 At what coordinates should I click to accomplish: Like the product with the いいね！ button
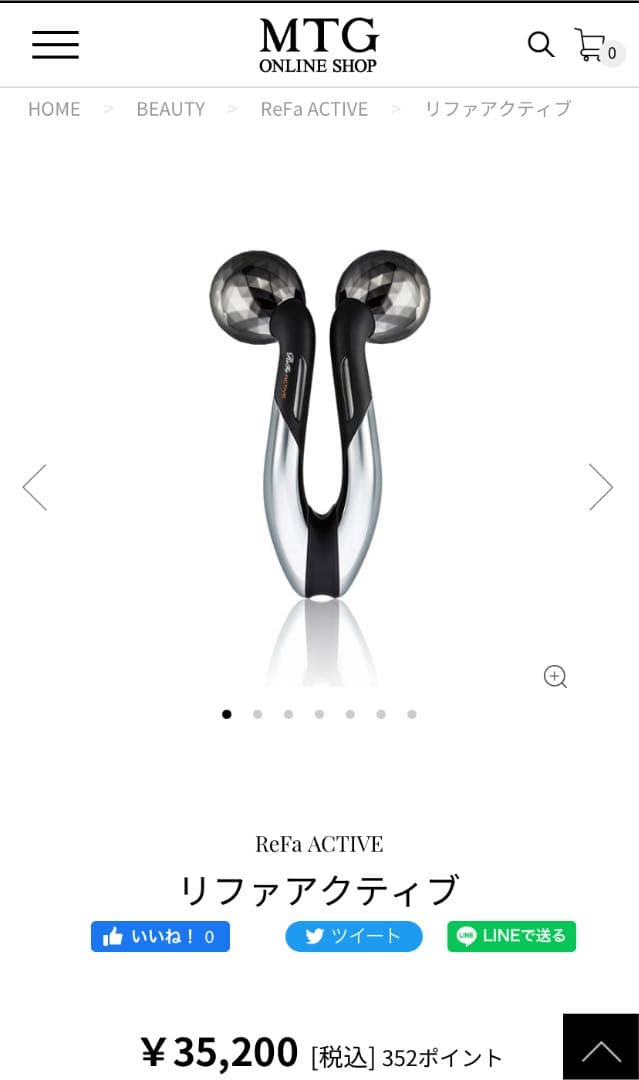click(x=160, y=936)
